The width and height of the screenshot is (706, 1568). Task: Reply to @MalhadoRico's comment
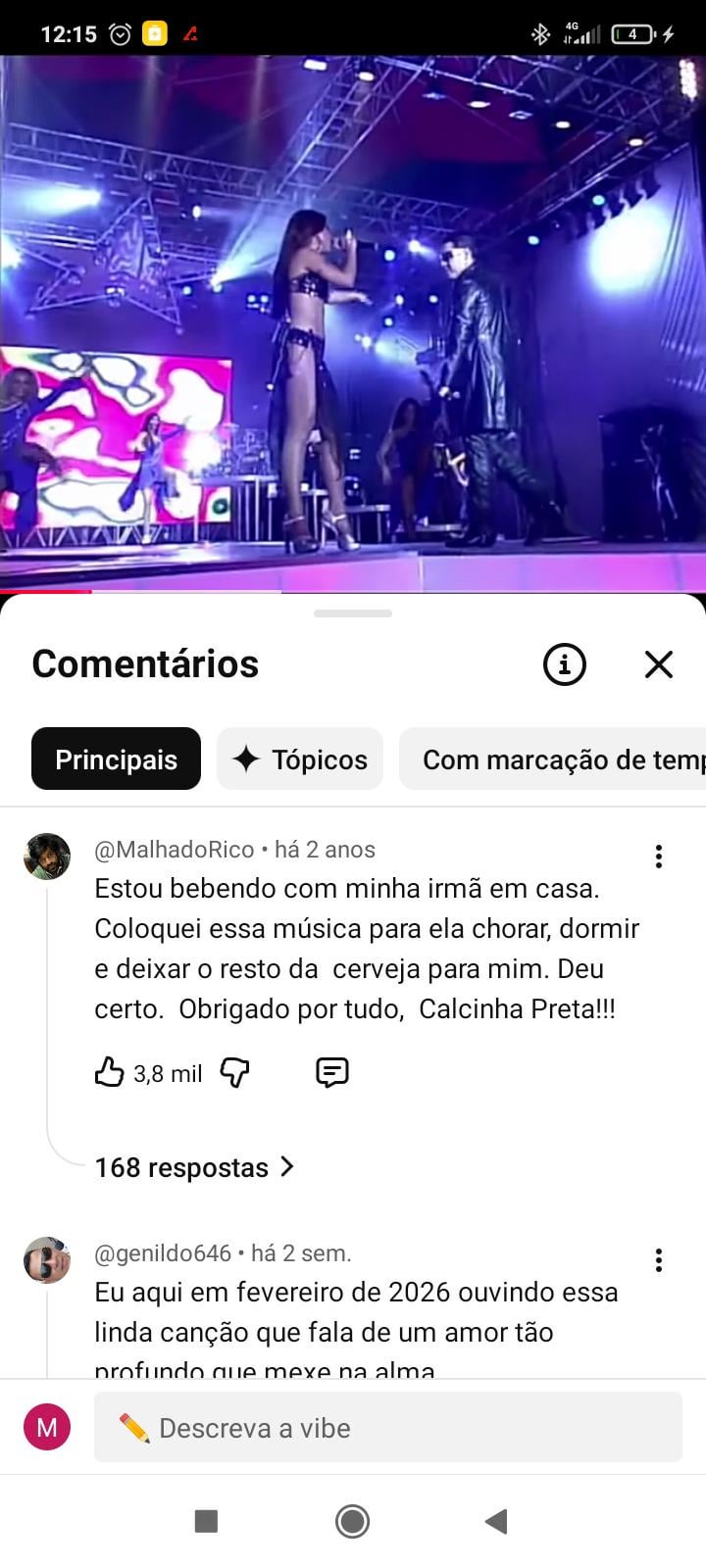tap(332, 1073)
